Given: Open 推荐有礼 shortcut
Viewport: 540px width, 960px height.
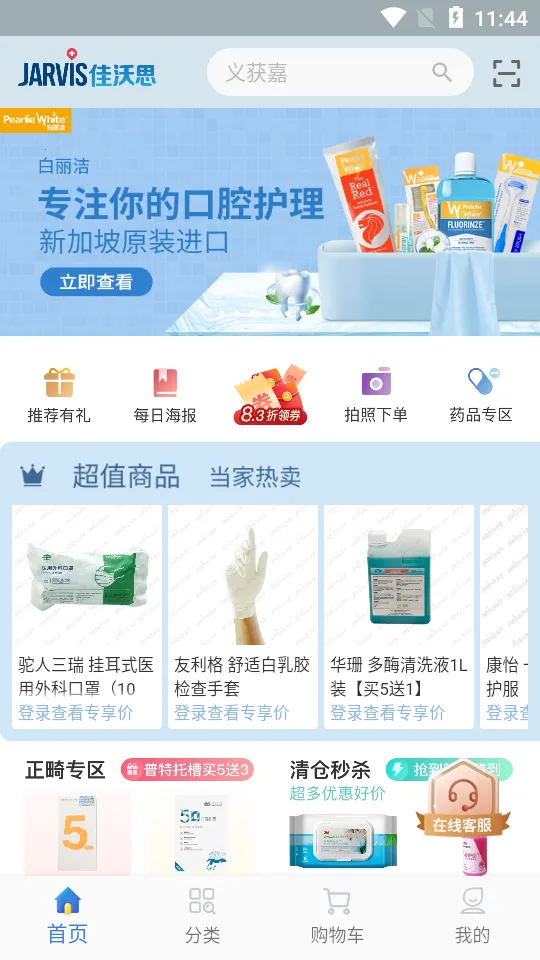Looking at the screenshot, I should pos(59,395).
